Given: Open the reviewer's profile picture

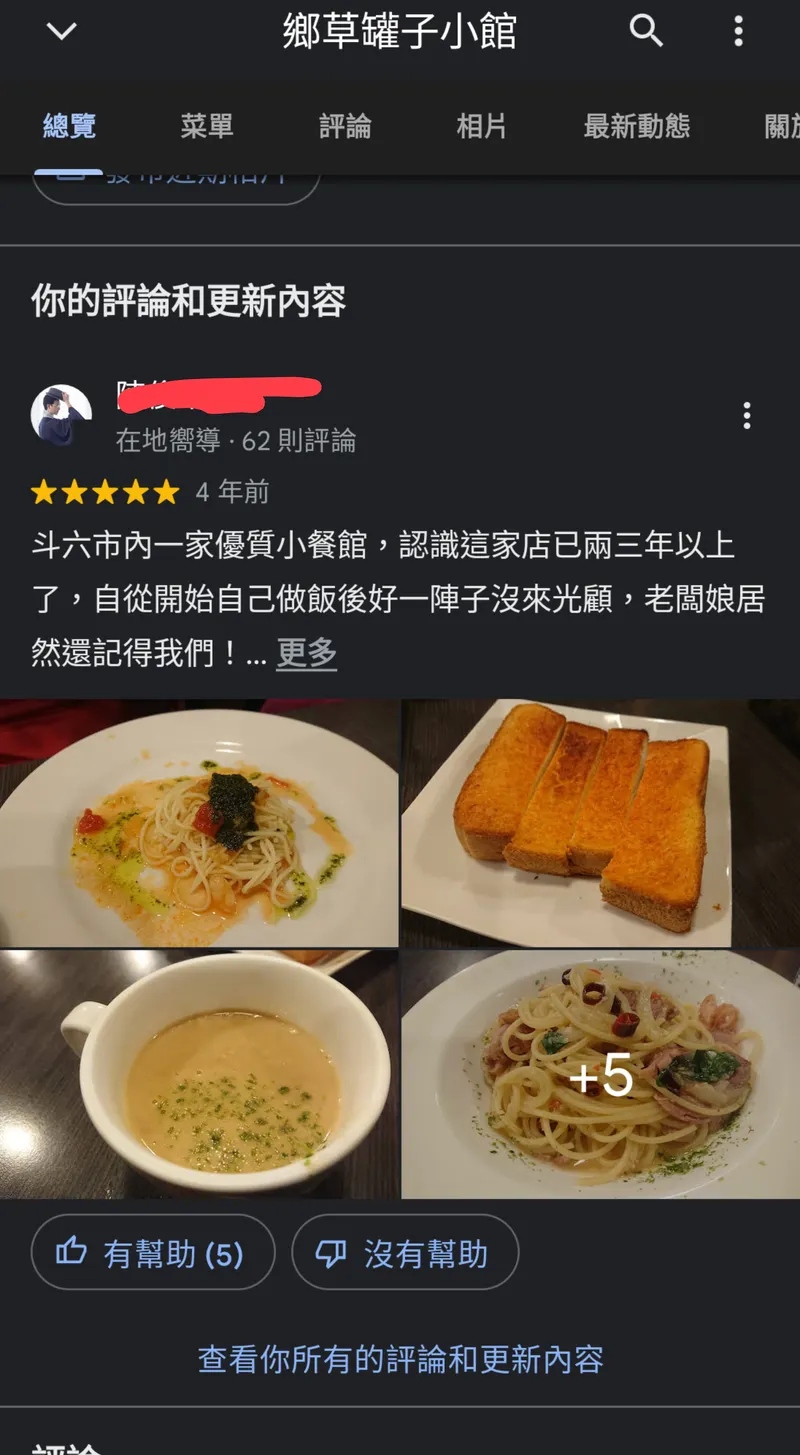Looking at the screenshot, I should click(x=61, y=415).
